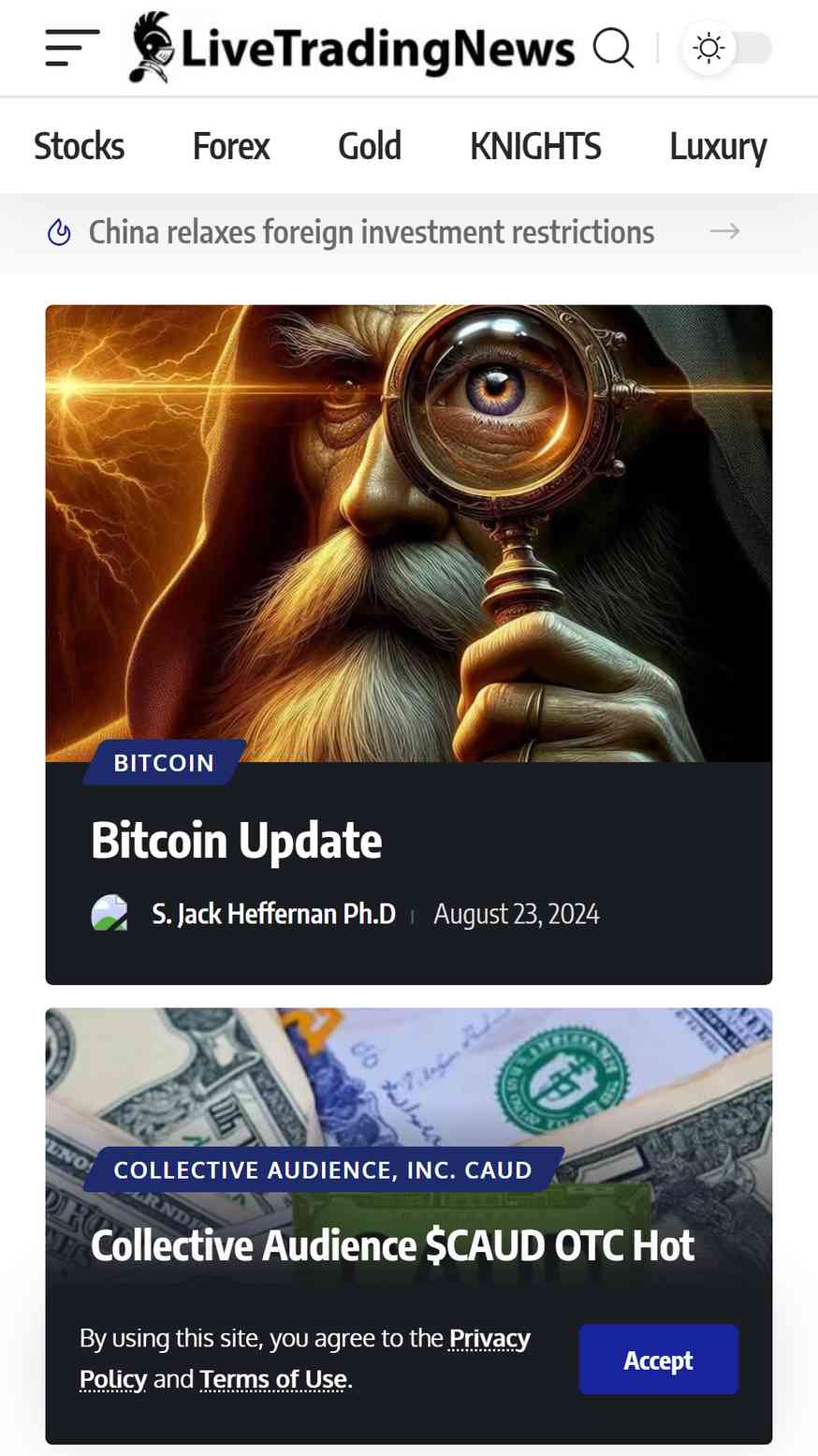Tap the Collective Audience, Inc. CAUD tag
Screen dimensions: 818x1456
coord(323,1169)
